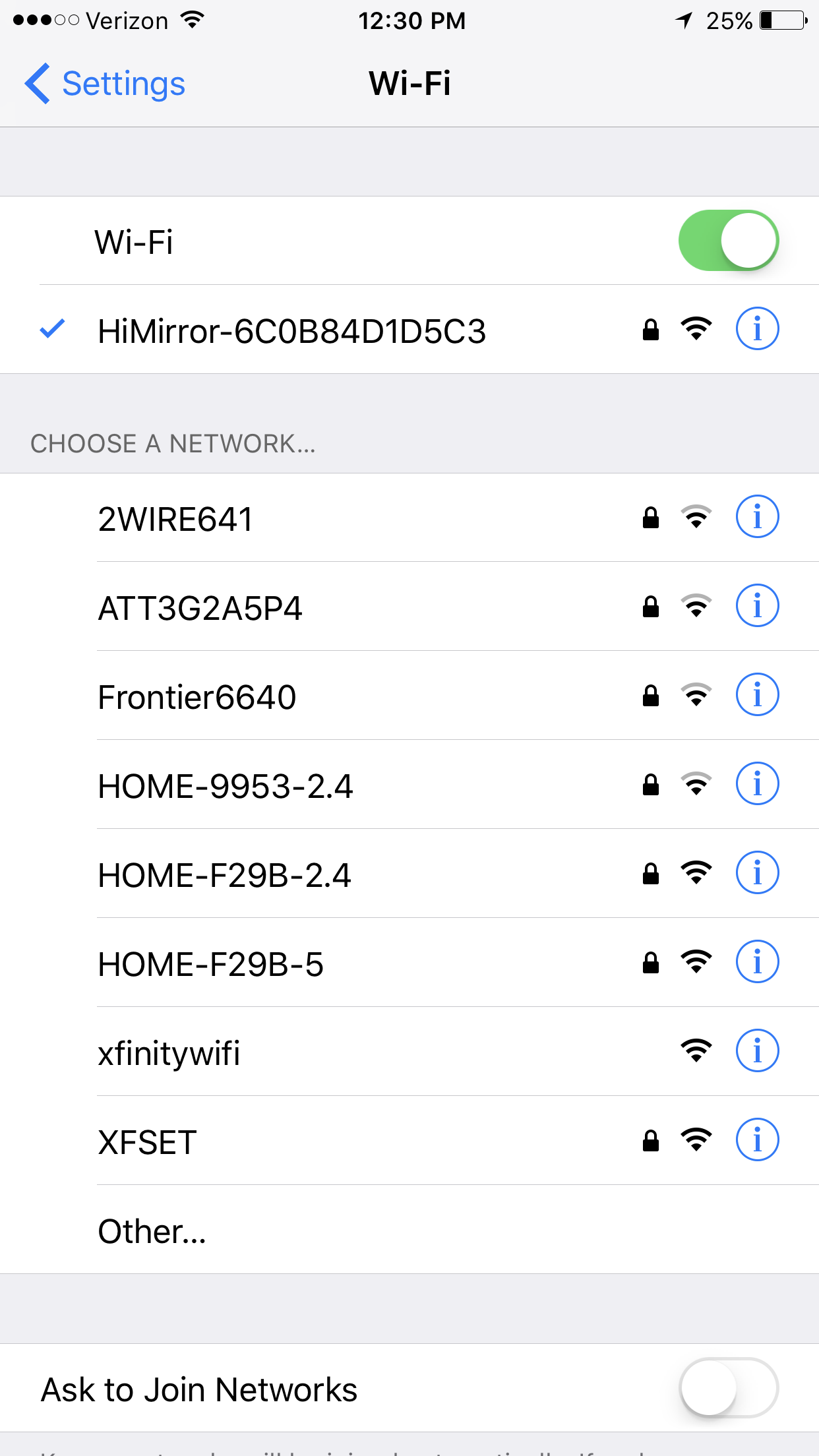
Task: Turn off the Wi-Fi switch
Action: [x=728, y=241]
